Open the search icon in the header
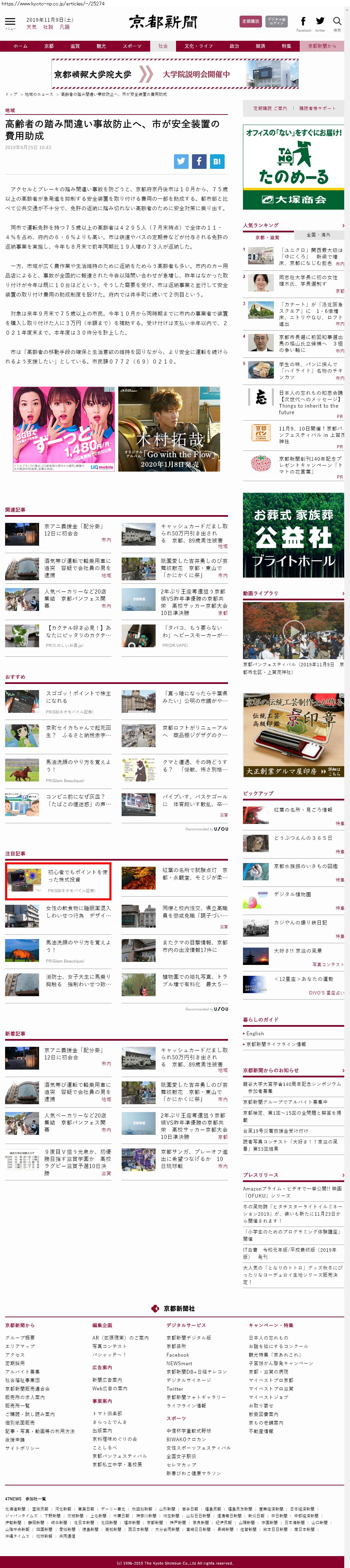Screen dimensions: 350x1568 (337, 22)
